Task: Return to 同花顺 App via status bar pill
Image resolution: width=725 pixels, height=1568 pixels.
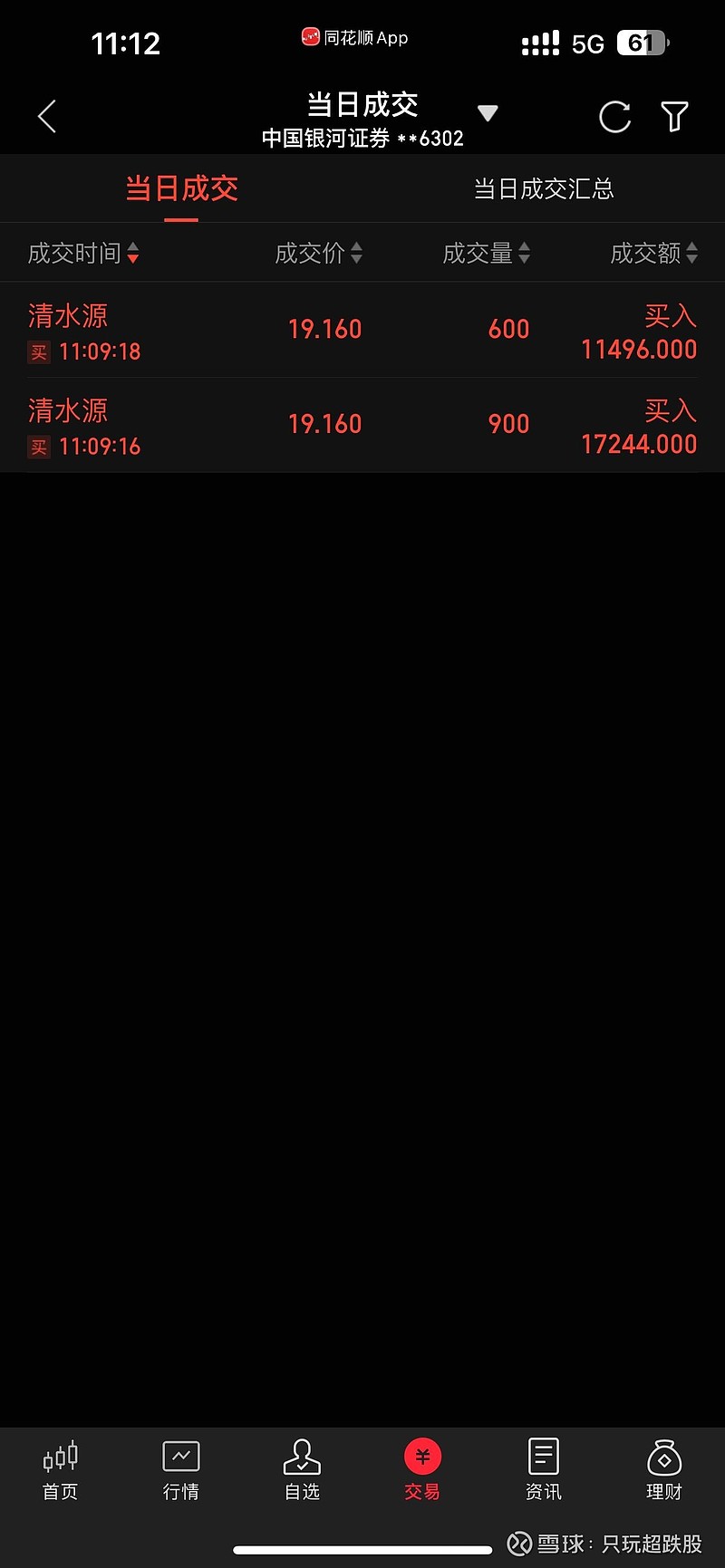Action: click(354, 38)
